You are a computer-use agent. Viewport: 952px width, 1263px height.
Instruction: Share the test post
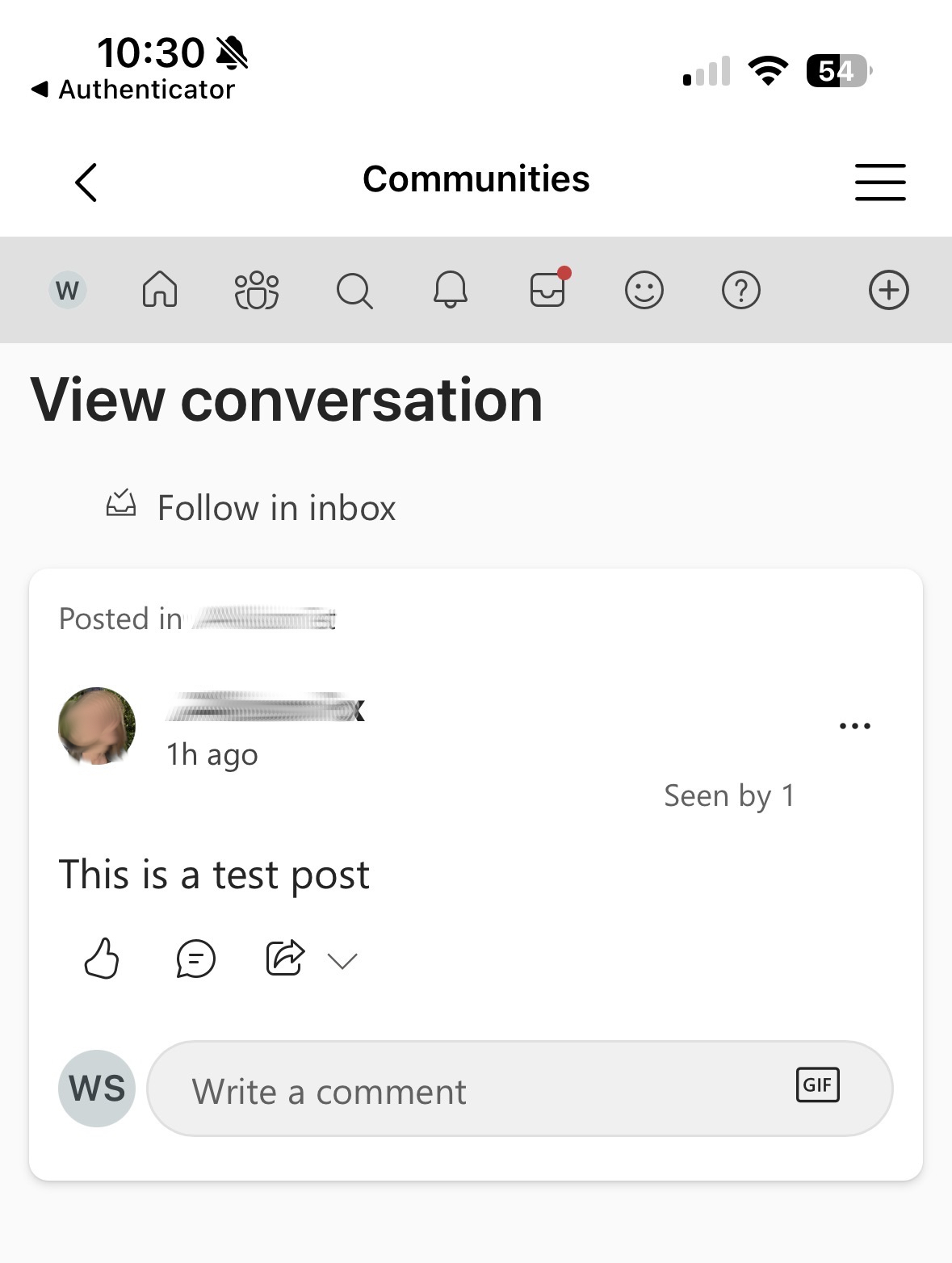[285, 958]
